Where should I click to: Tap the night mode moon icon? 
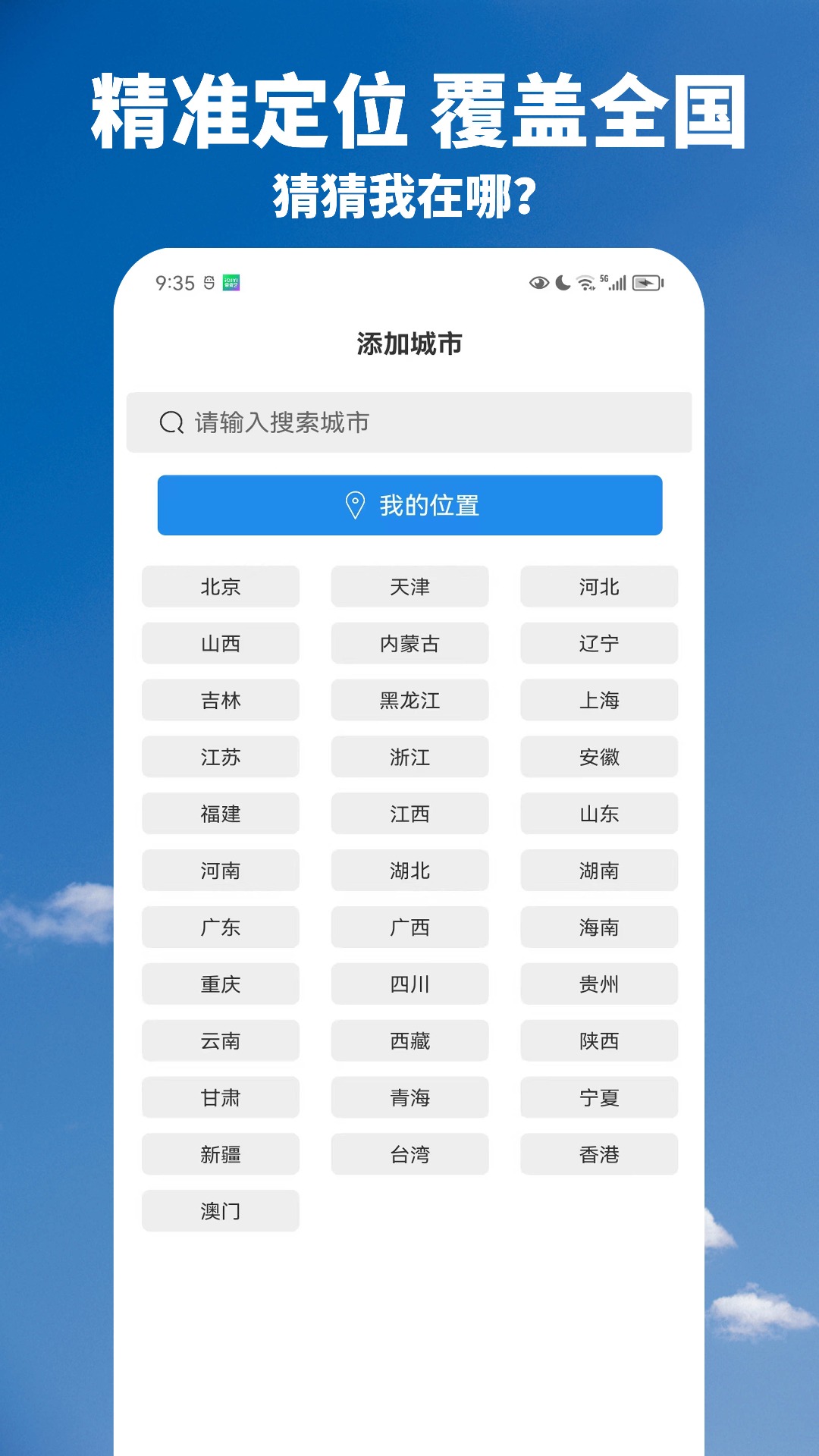(x=561, y=281)
